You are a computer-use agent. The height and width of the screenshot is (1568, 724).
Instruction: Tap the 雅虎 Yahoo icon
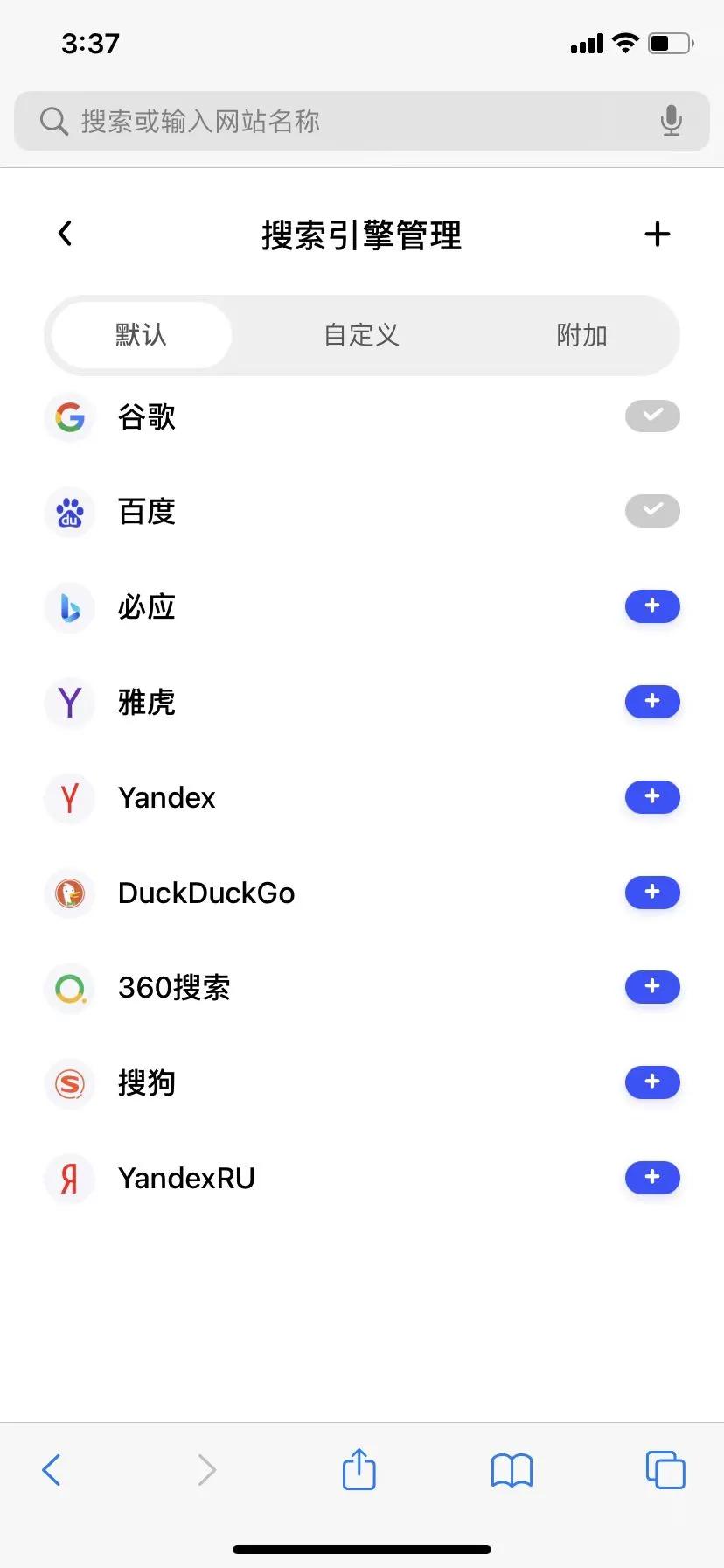[x=69, y=703]
